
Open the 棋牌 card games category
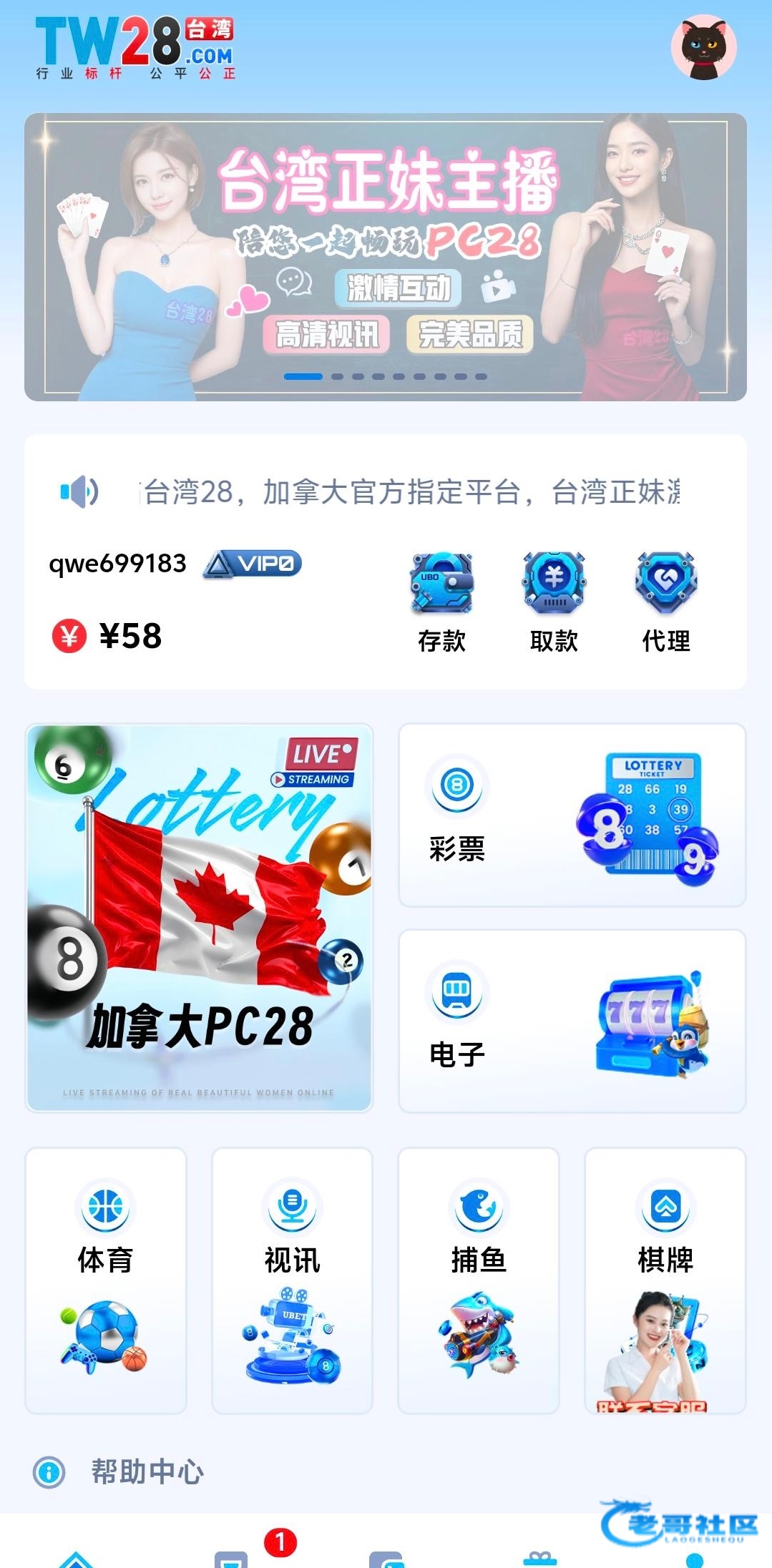665,1280
